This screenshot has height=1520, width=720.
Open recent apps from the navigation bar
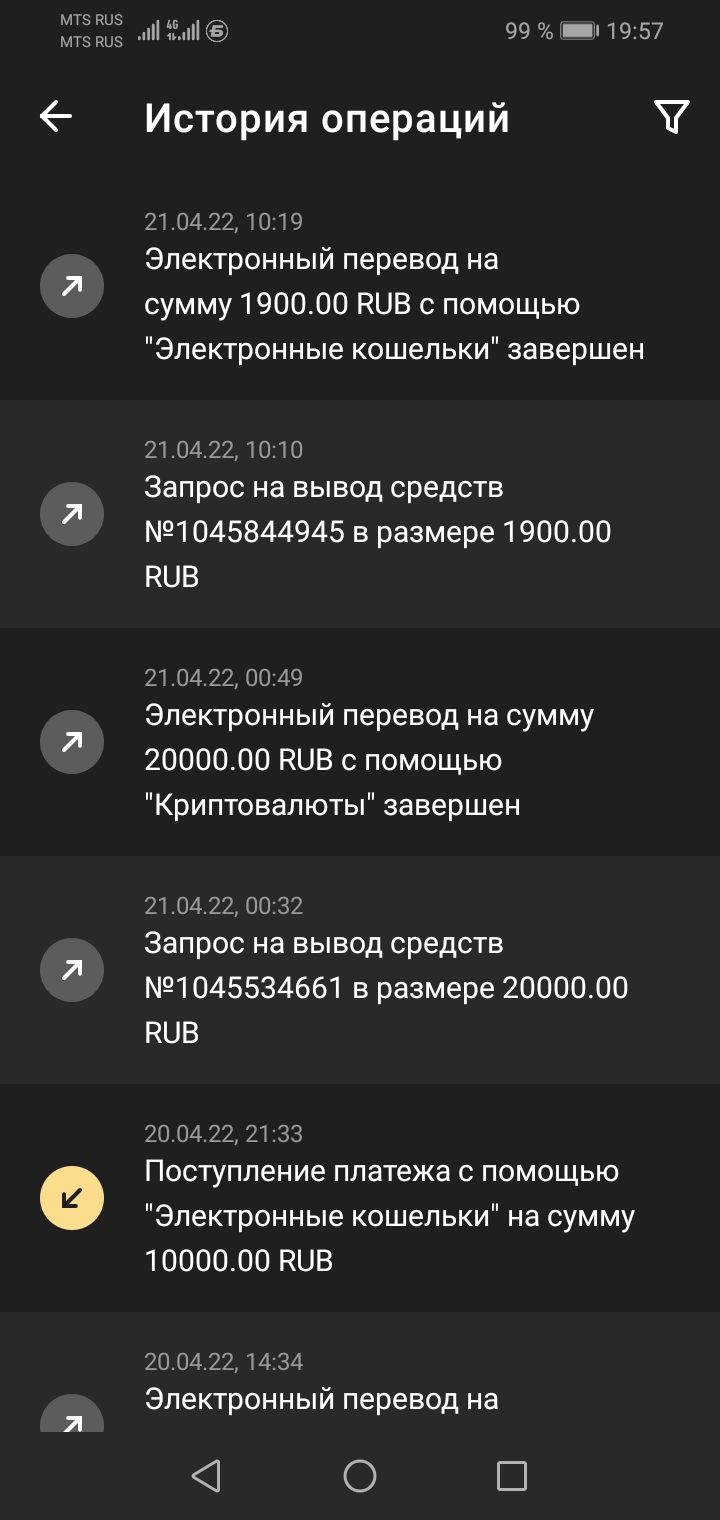[512, 1476]
